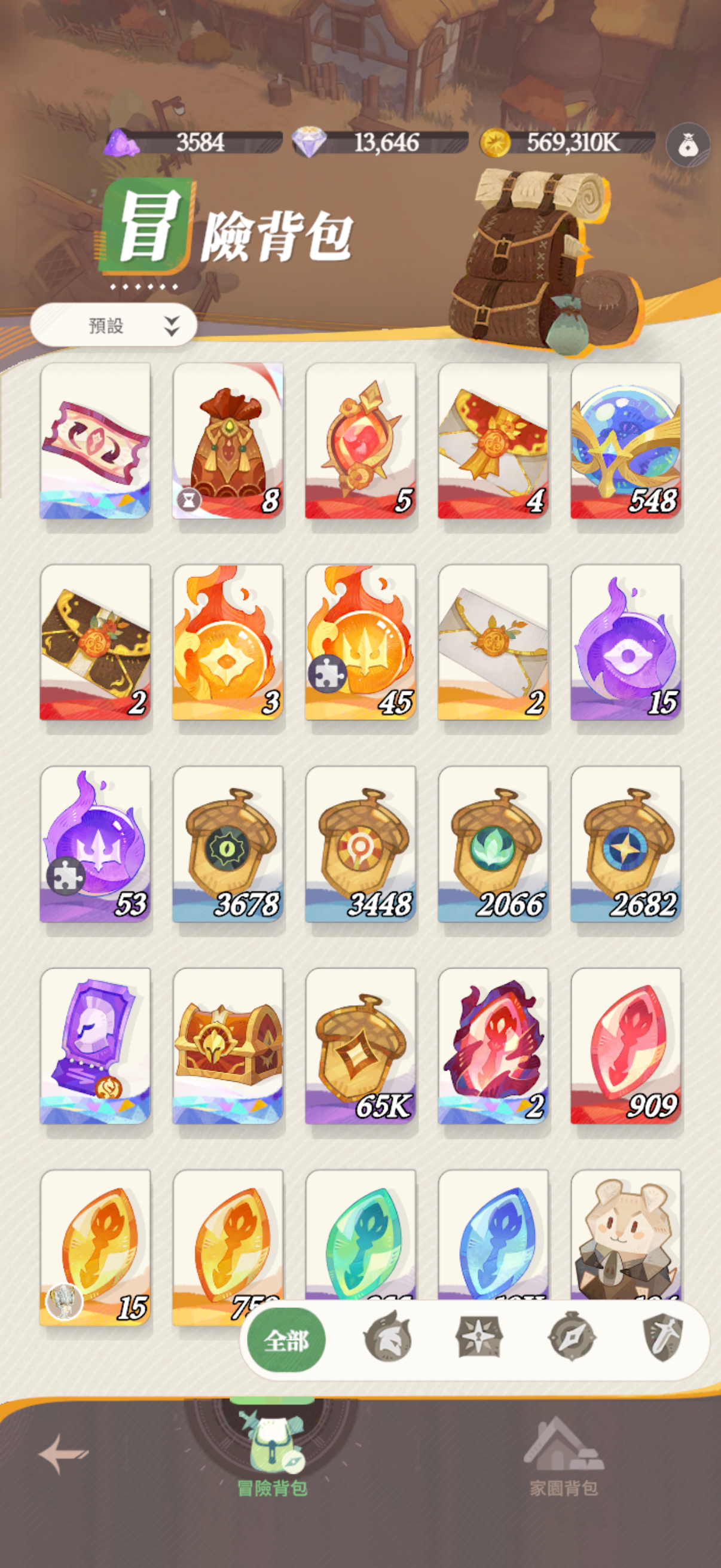
Task: Filter items by the sword shield icon
Action: coord(662,1337)
